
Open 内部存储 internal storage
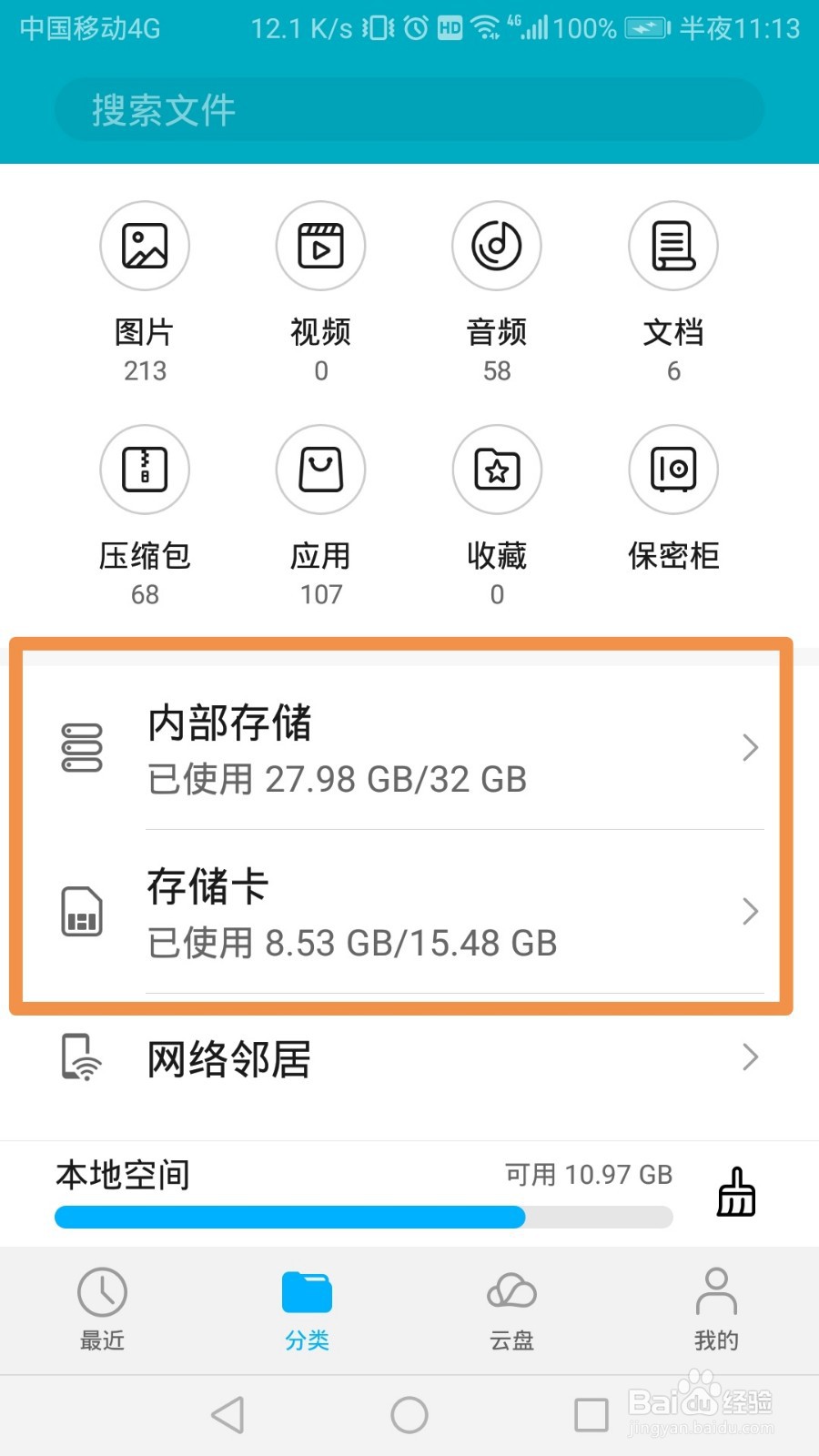pyautogui.click(x=409, y=748)
